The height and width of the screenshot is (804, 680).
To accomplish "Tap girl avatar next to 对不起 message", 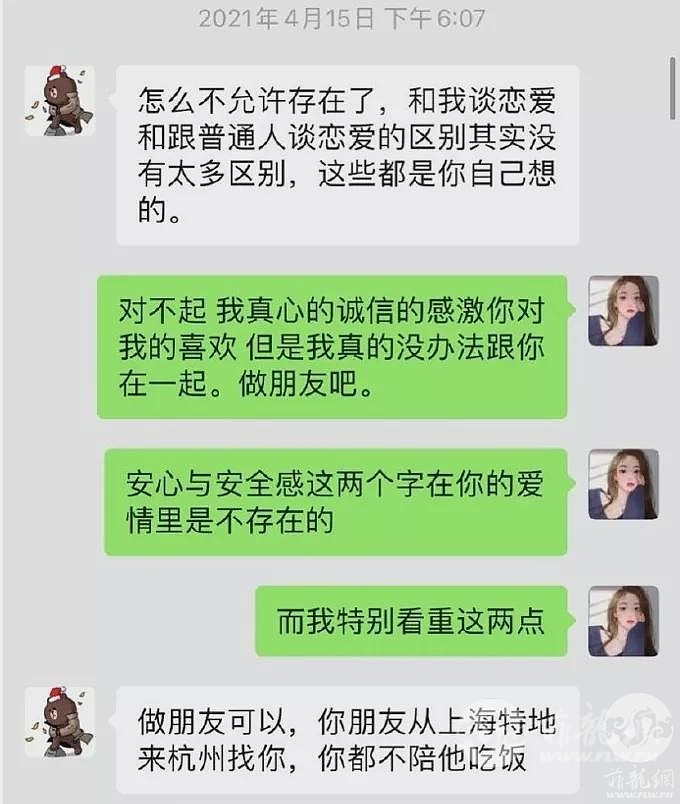I will click(623, 311).
